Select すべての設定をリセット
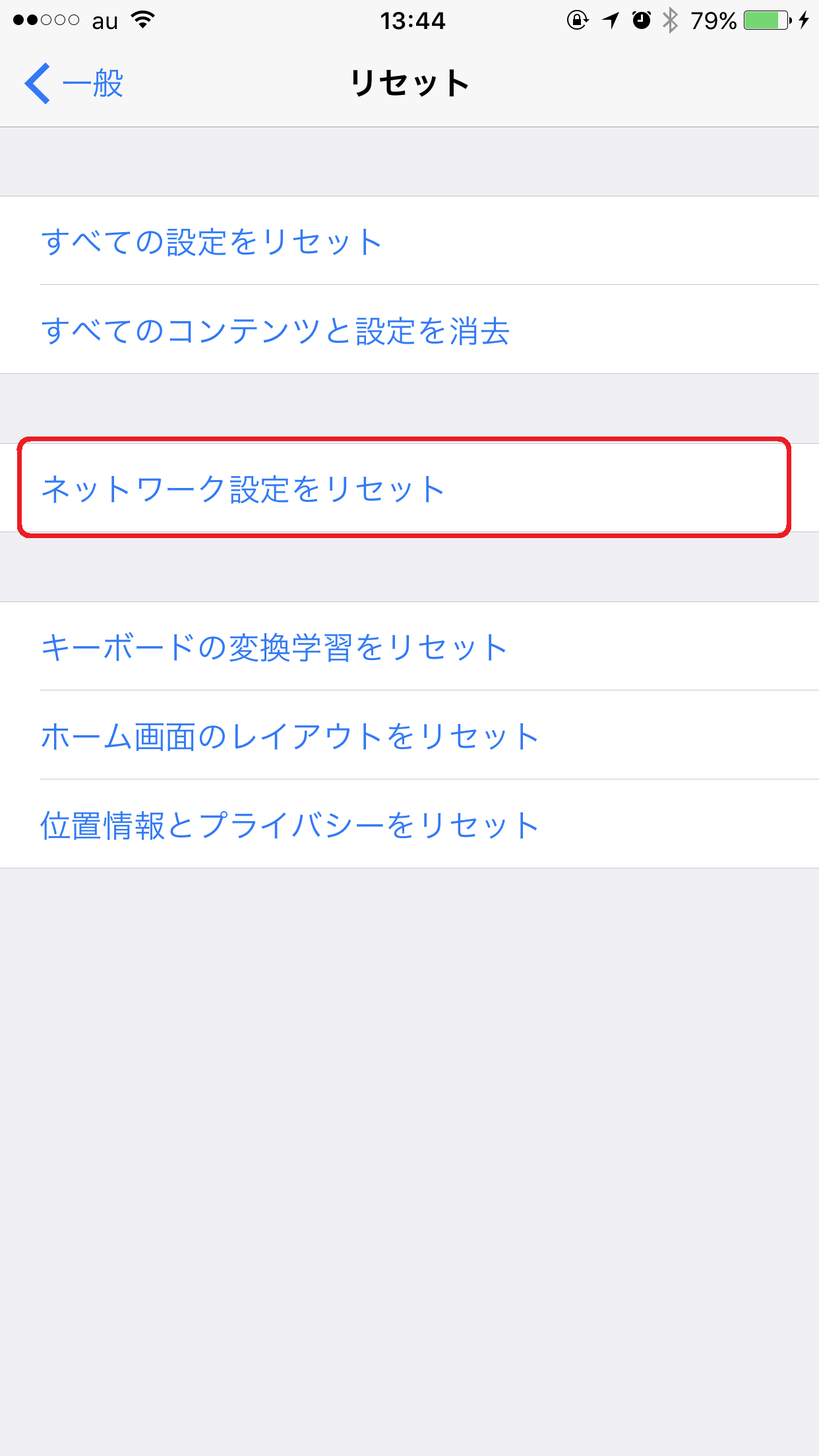Viewport: 819px width, 1456px height. [211, 241]
